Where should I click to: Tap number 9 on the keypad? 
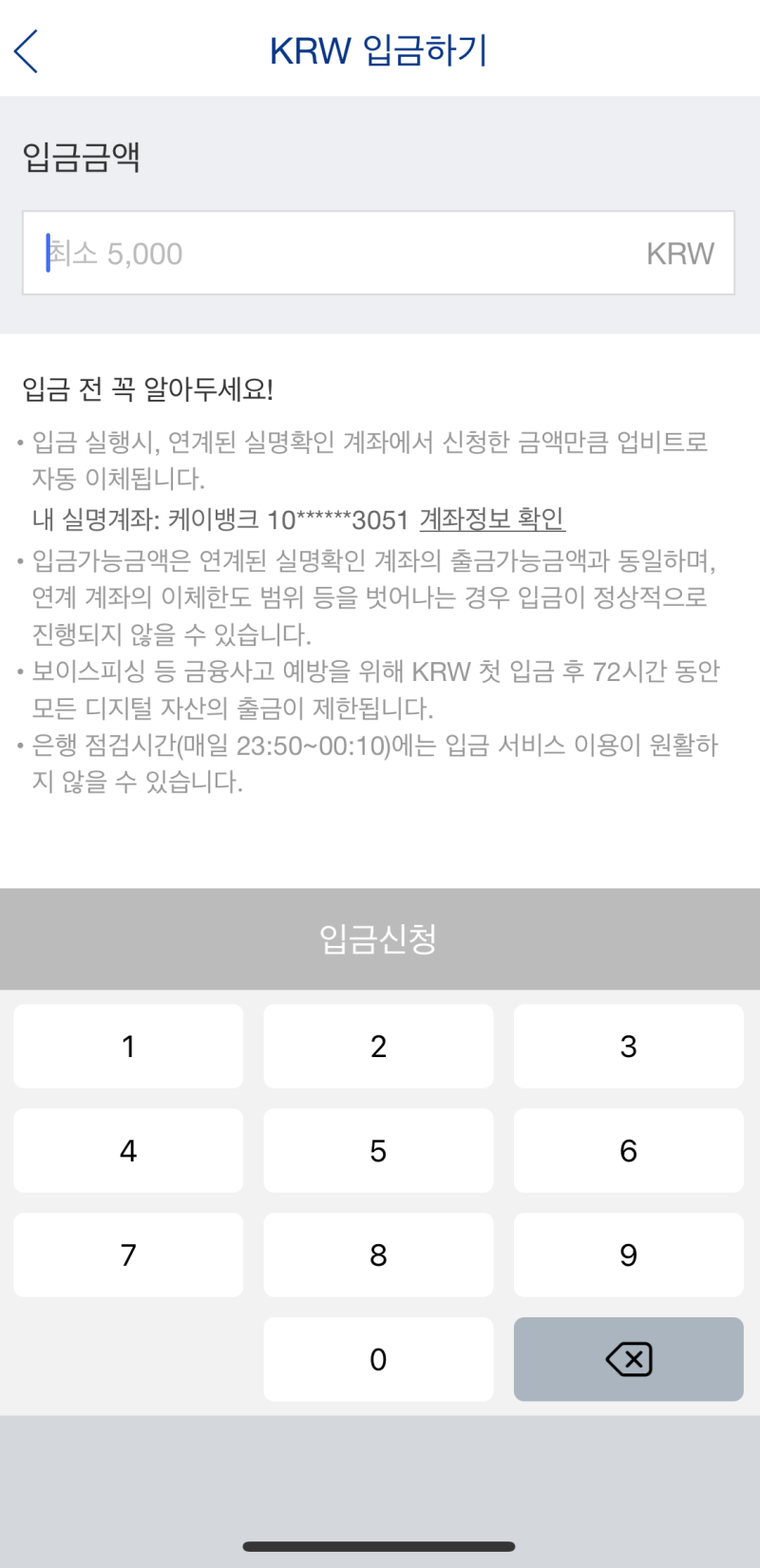point(628,1255)
